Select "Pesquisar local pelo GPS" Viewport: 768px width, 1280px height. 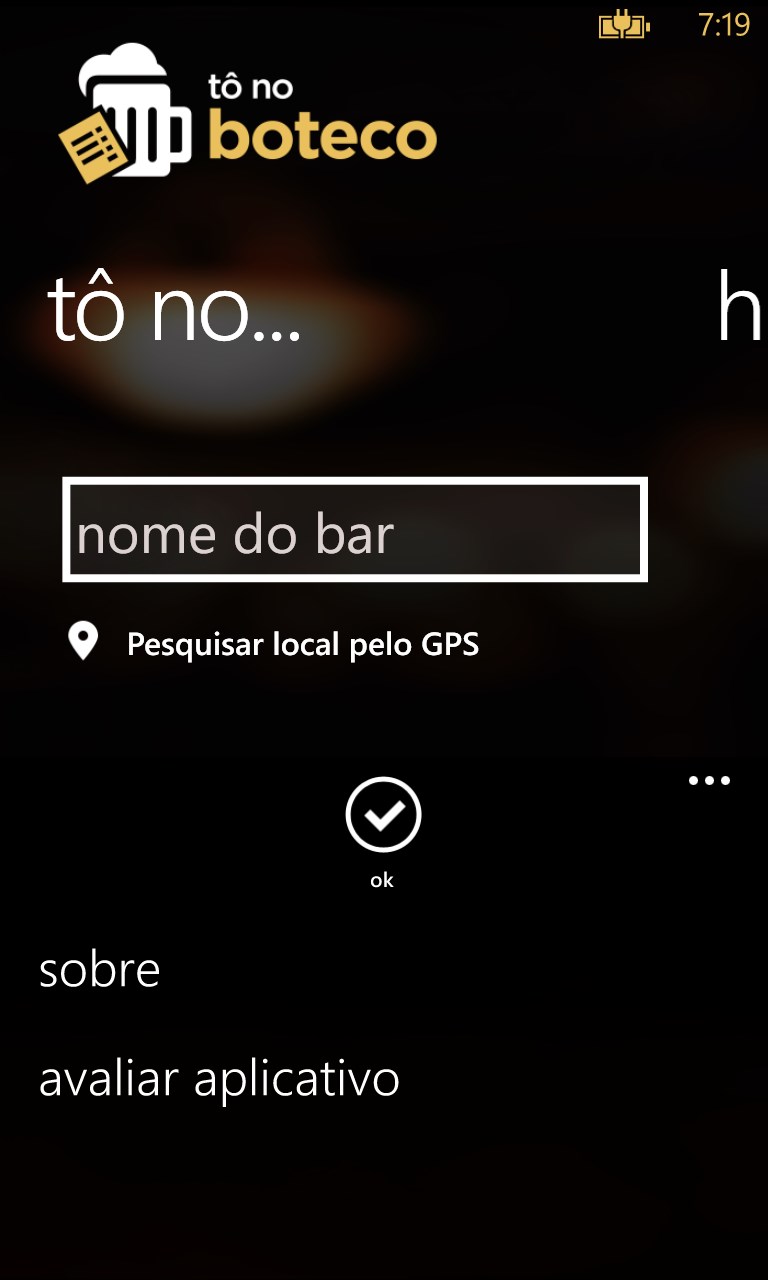302,644
